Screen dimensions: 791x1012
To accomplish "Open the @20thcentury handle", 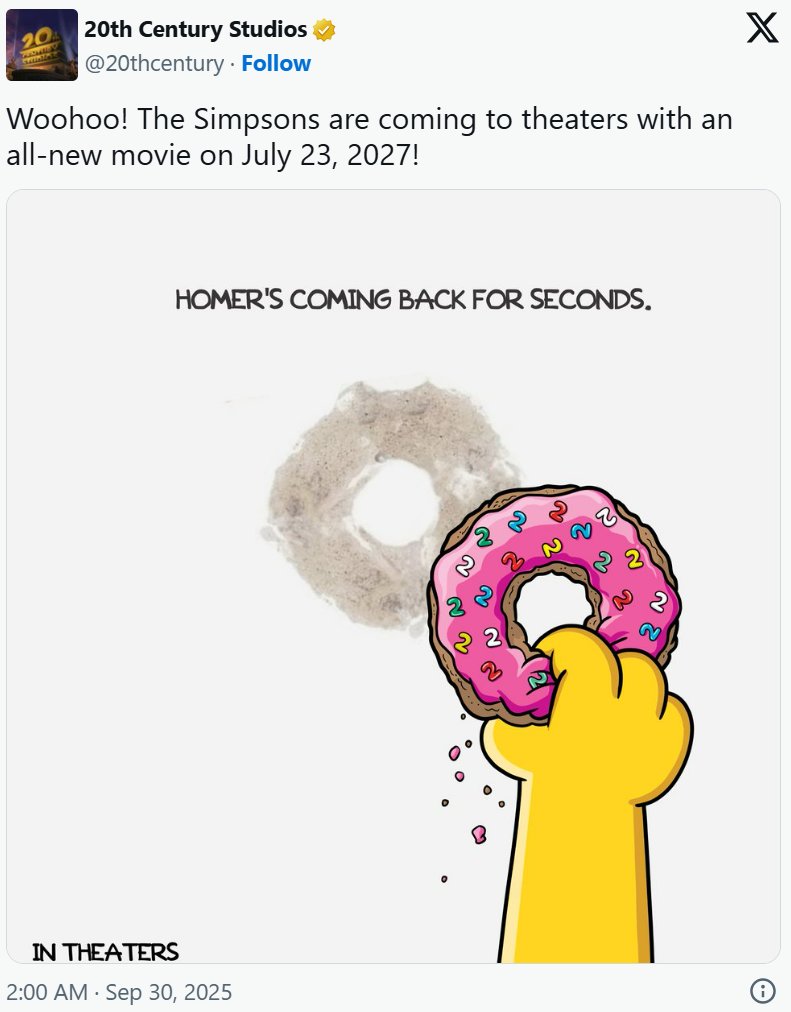I will pyautogui.click(x=154, y=63).
